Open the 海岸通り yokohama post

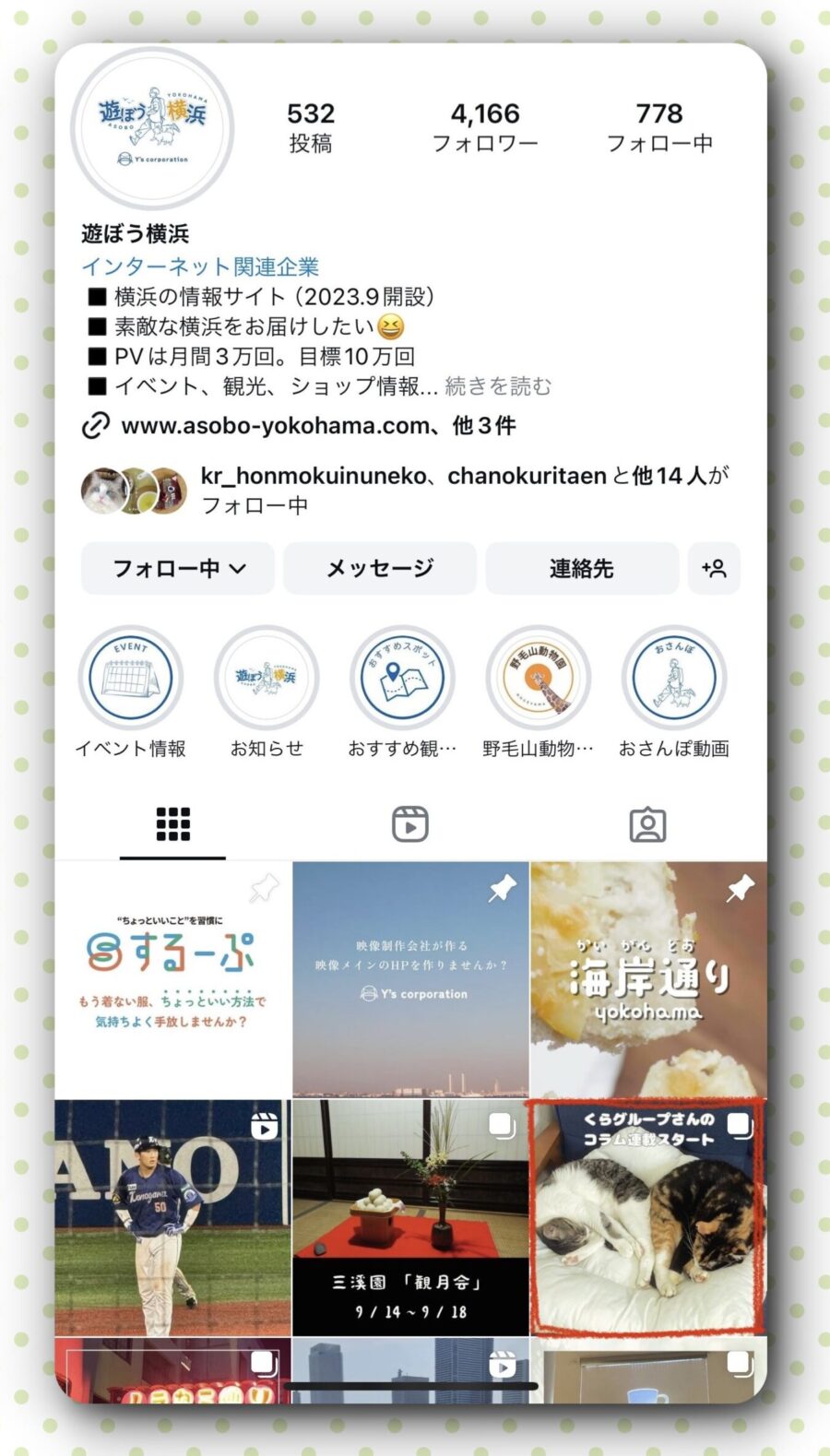(x=648, y=979)
